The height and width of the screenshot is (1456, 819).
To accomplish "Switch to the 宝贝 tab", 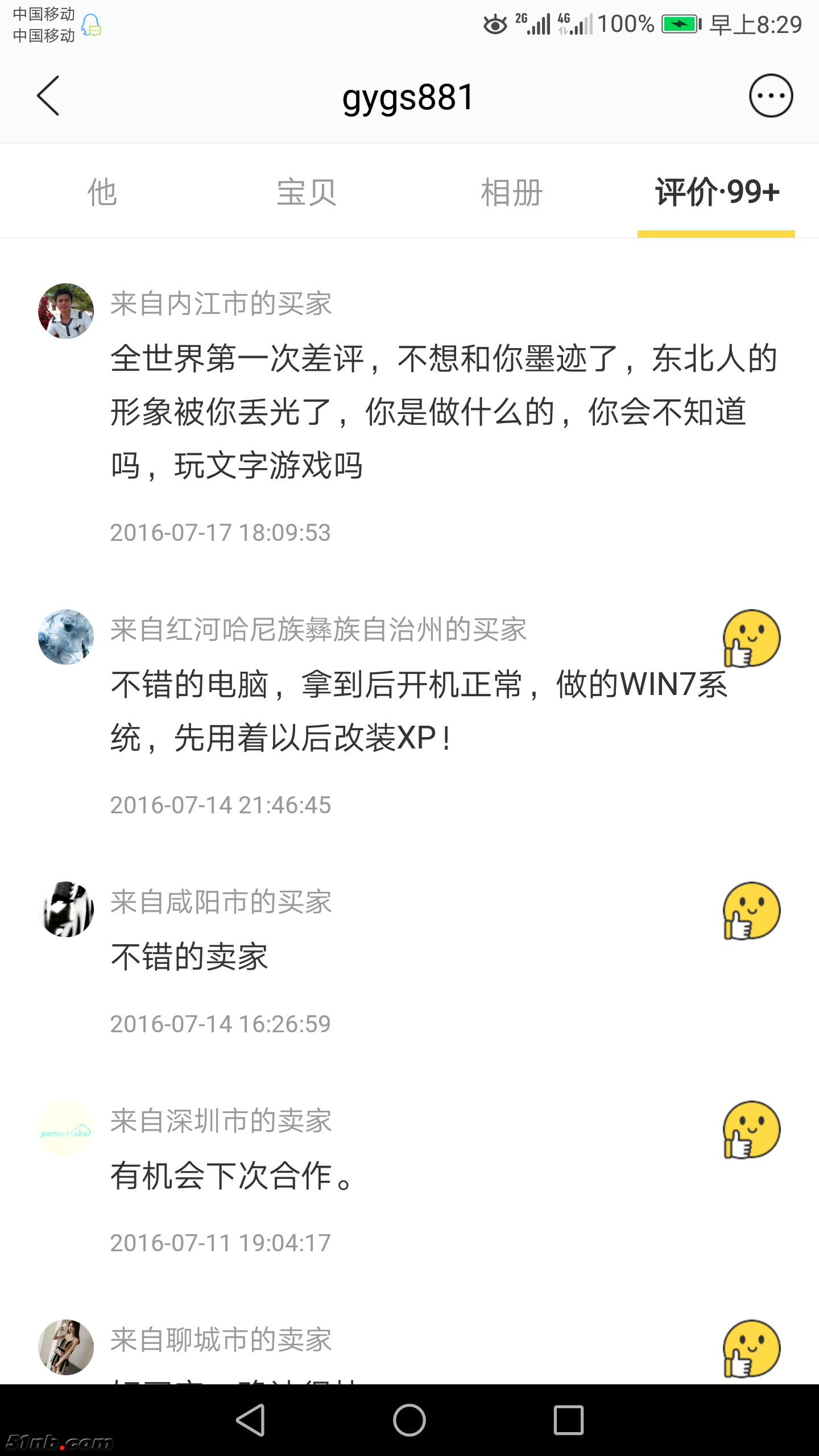I will point(307,192).
